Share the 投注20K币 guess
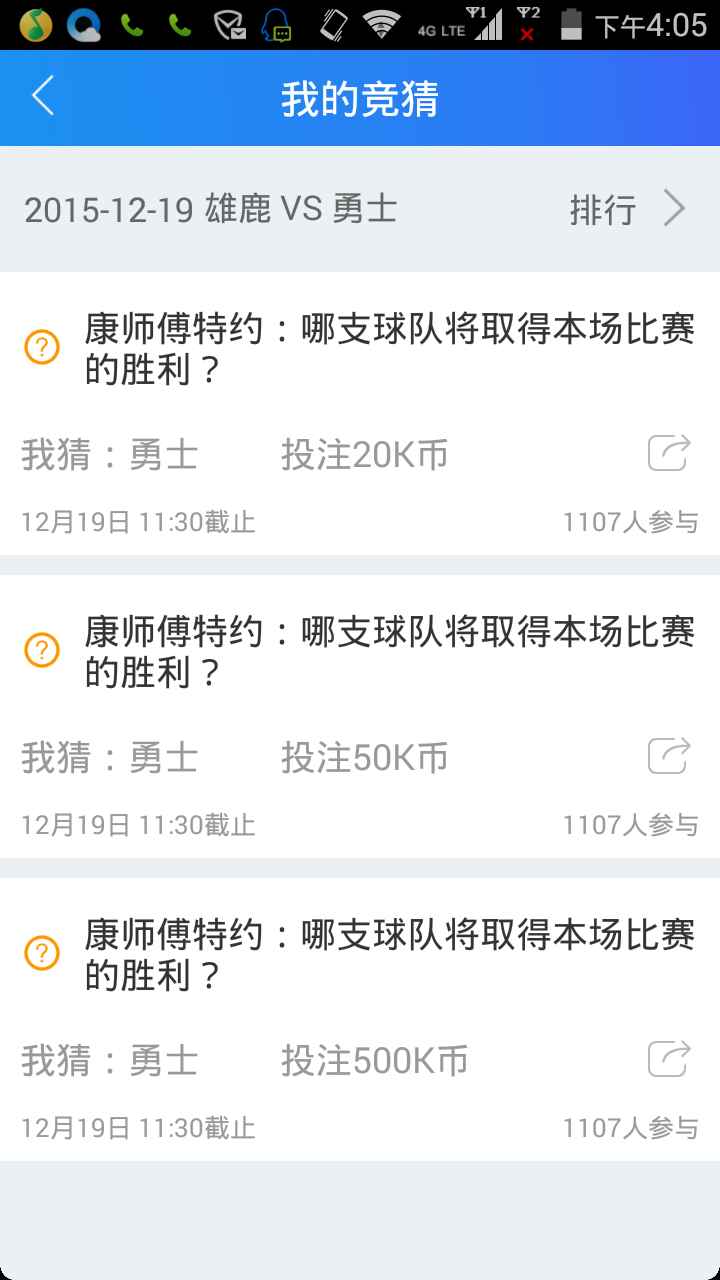Image resolution: width=720 pixels, height=1280 pixels. click(669, 453)
